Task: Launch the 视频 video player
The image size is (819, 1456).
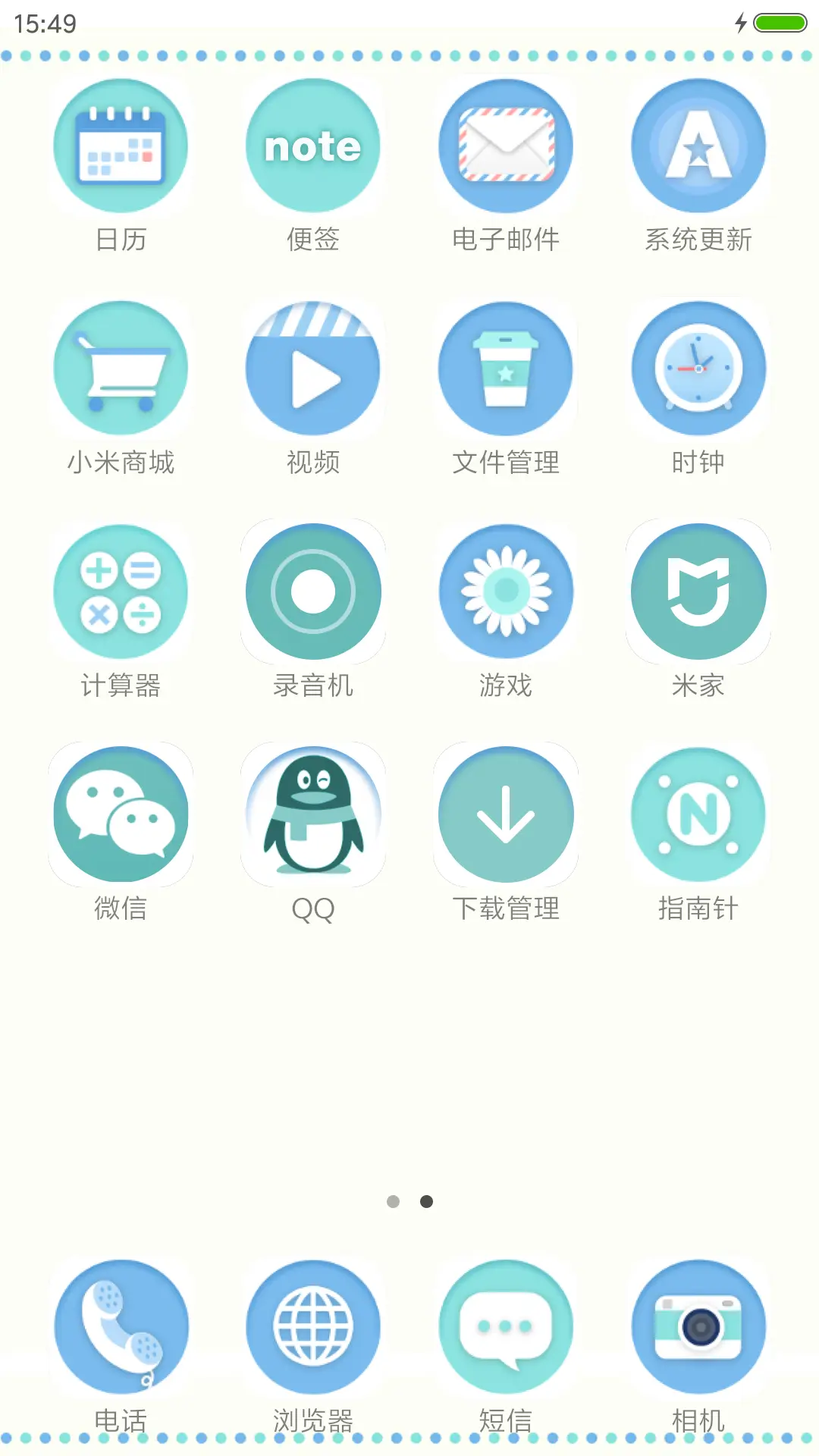Action: 313,369
